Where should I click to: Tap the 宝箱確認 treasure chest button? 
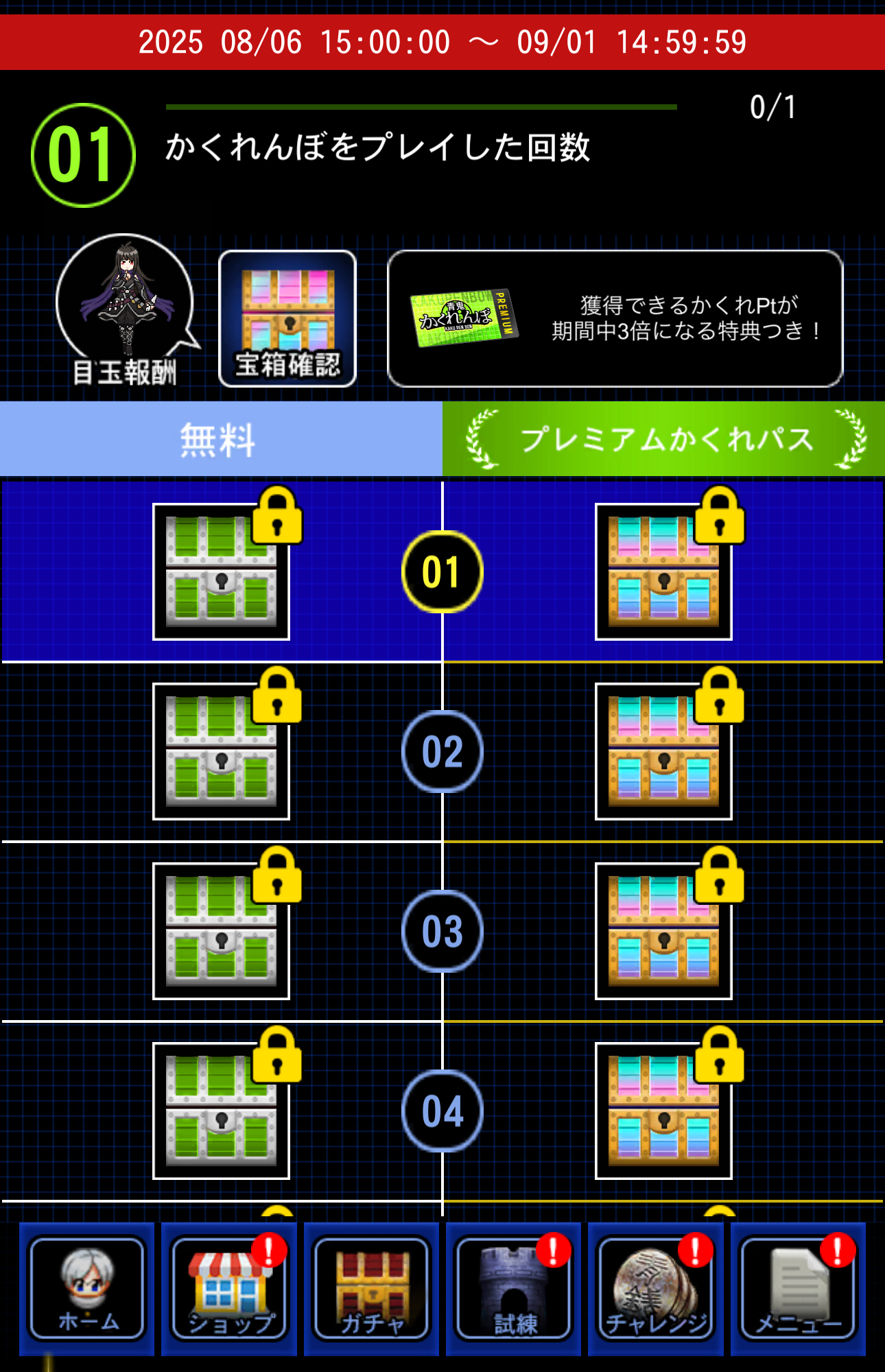(x=287, y=318)
